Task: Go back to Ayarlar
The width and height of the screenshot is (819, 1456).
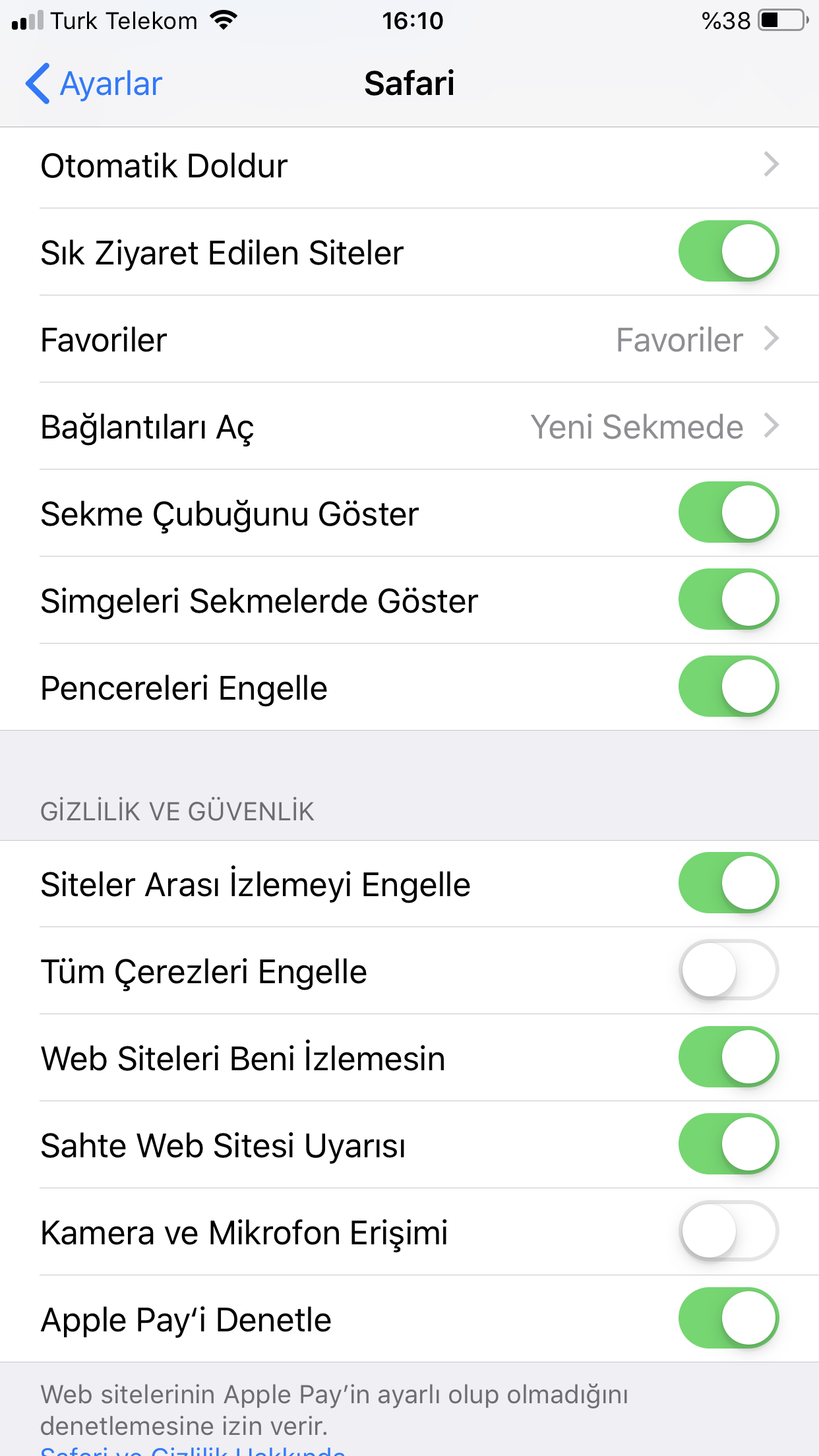Action: pos(94,84)
